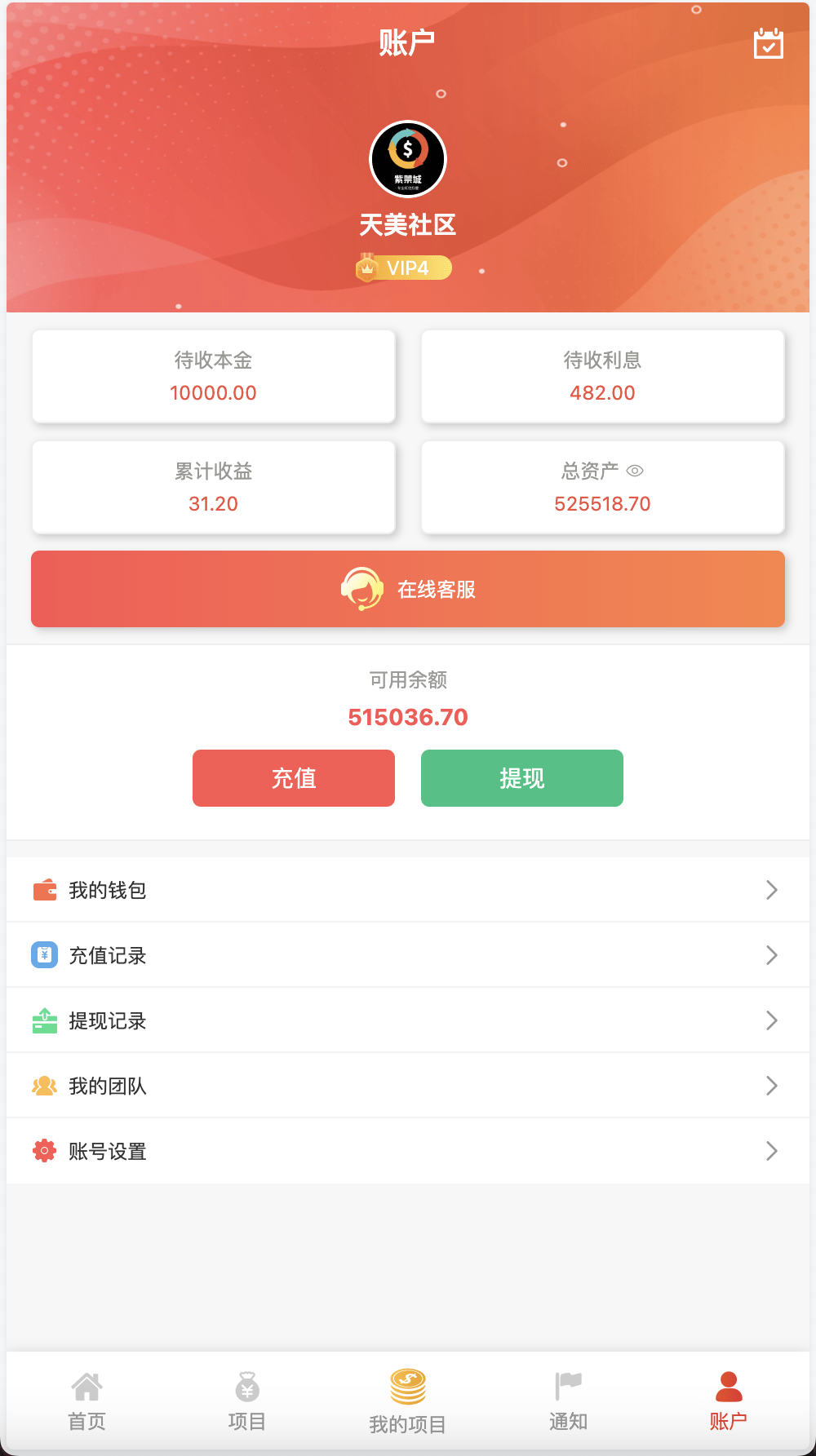The height and width of the screenshot is (1456, 816).
Task: Contact 在线客服 online support
Action: click(x=408, y=589)
